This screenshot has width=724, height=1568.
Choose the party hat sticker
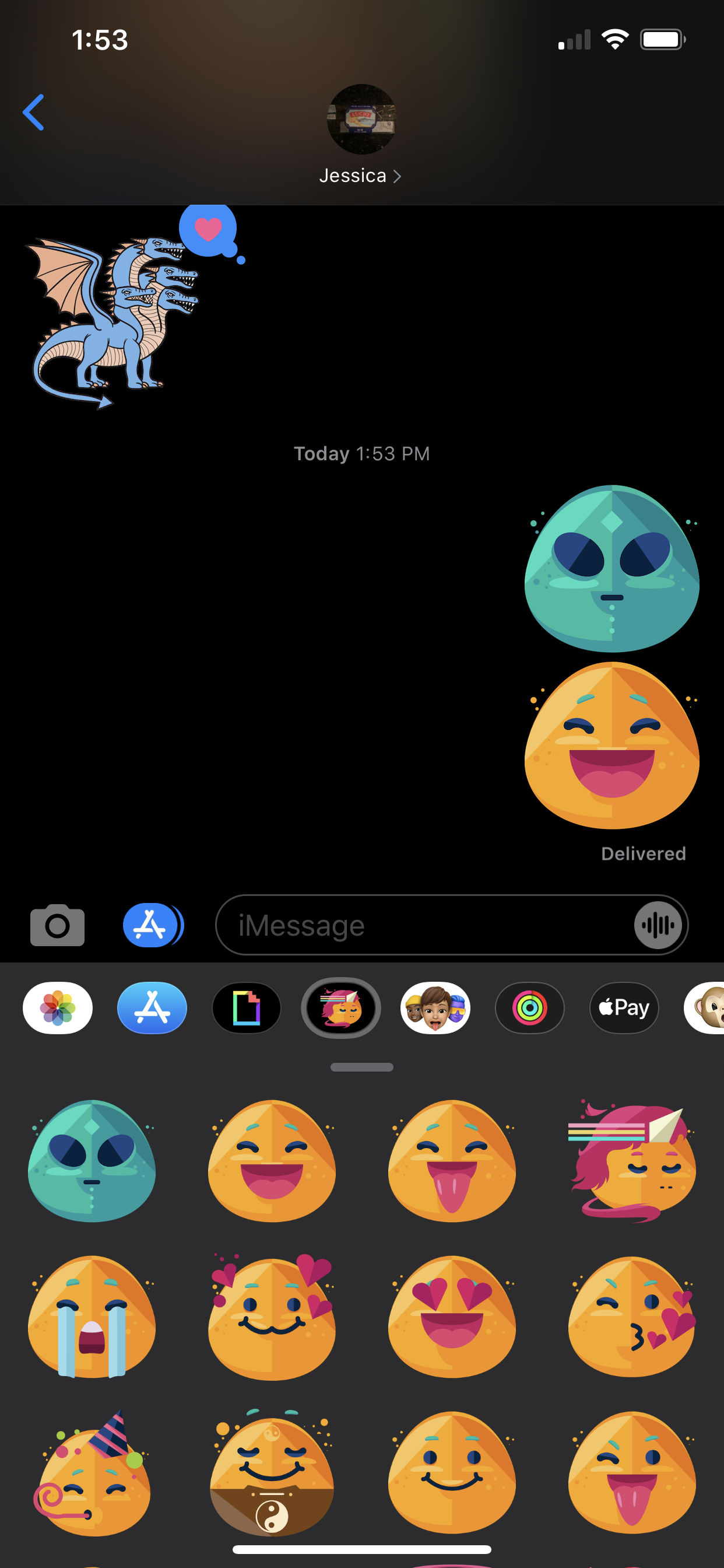(x=92, y=1473)
